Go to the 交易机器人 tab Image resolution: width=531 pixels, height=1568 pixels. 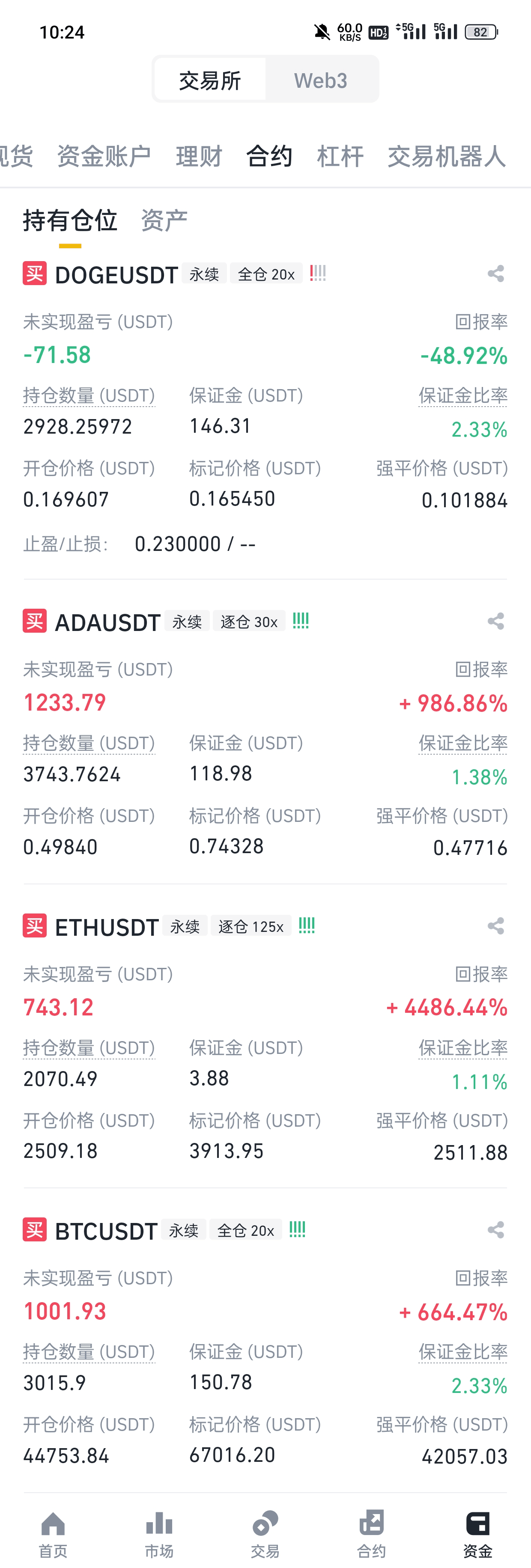pyautogui.click(x=446, y=156)
